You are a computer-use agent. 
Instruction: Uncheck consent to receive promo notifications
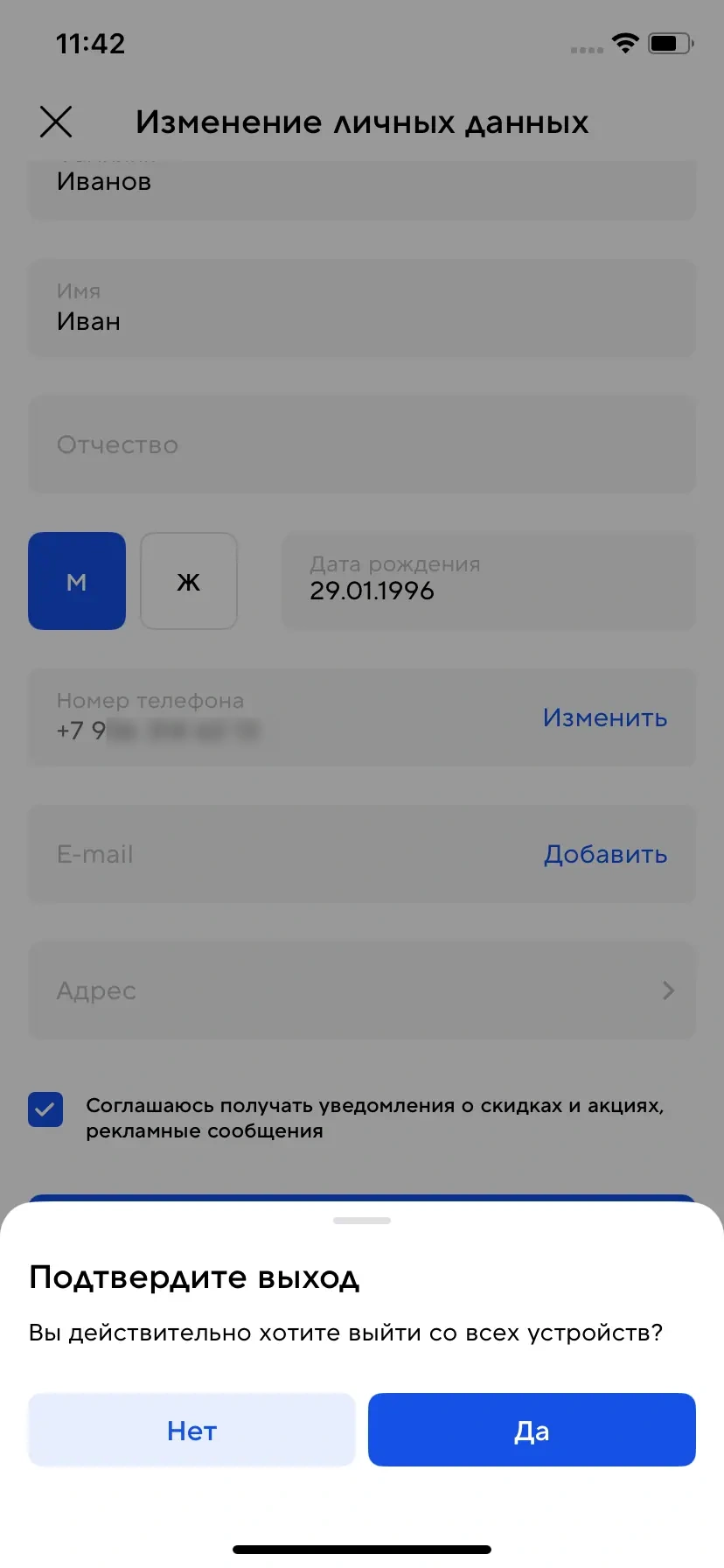[x=45, y=1109]
